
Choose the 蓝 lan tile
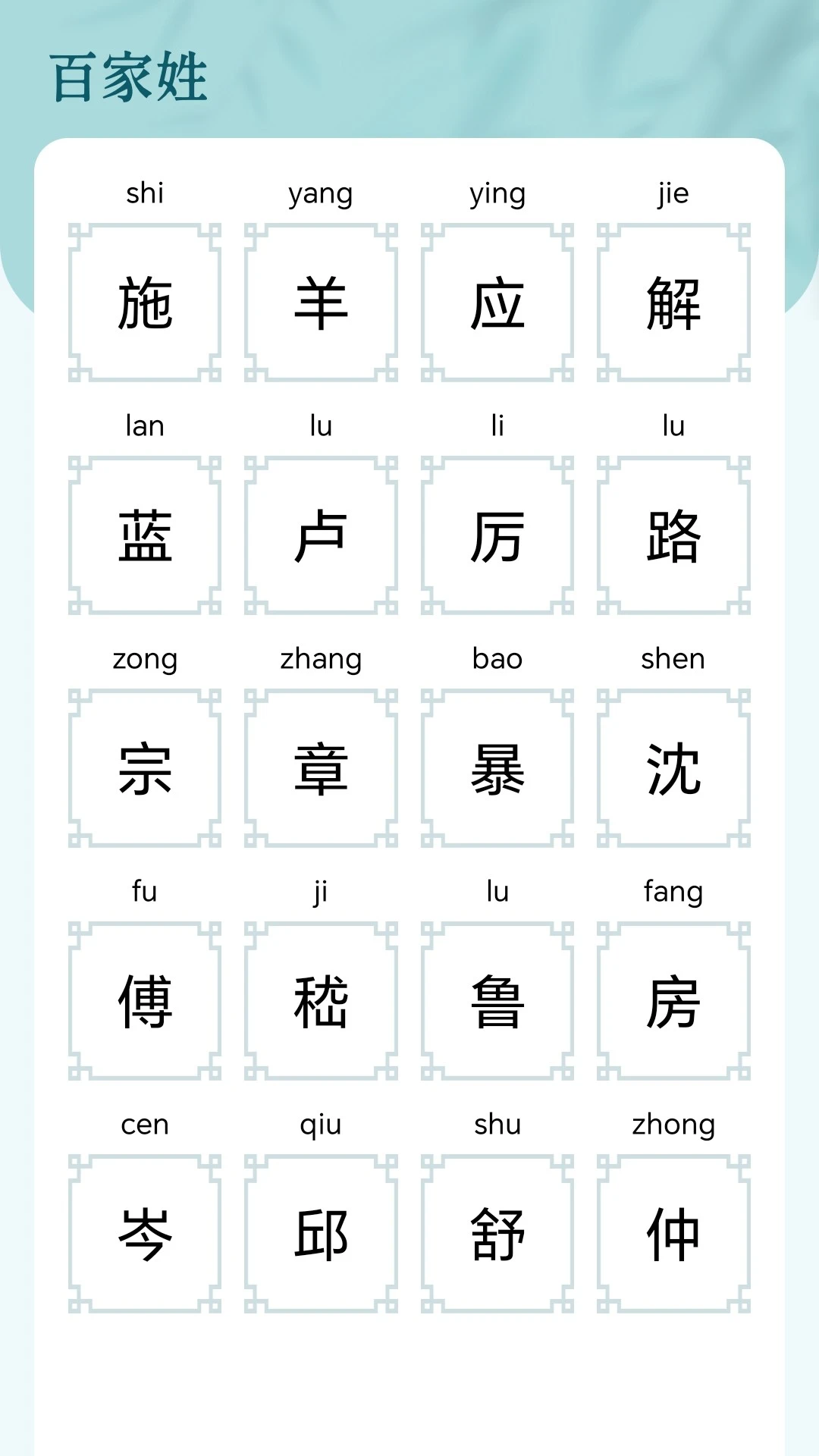145,535
